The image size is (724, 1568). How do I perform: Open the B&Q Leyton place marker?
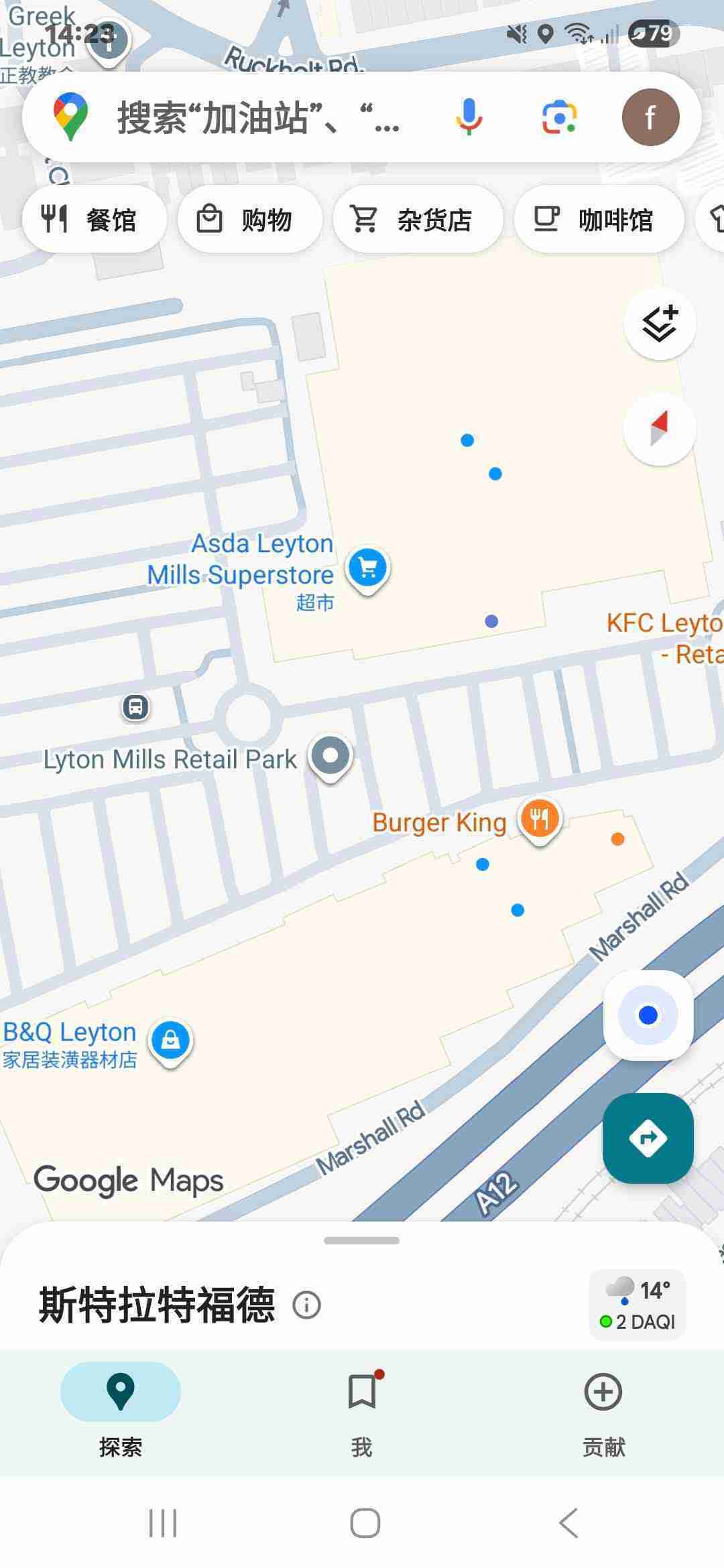pyautogui.click(x=170, y=1041)
